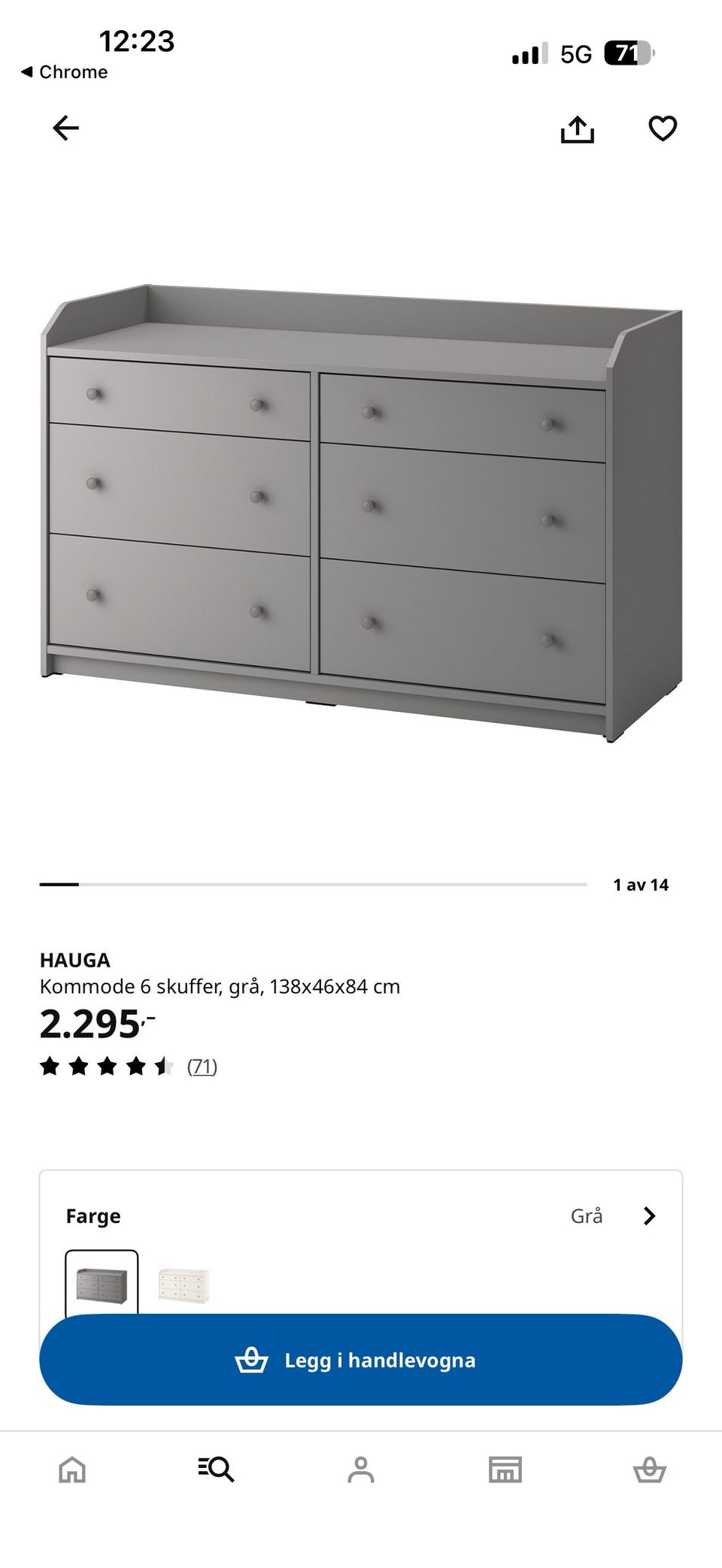Switch to the Home tab

click(72, 1469)
